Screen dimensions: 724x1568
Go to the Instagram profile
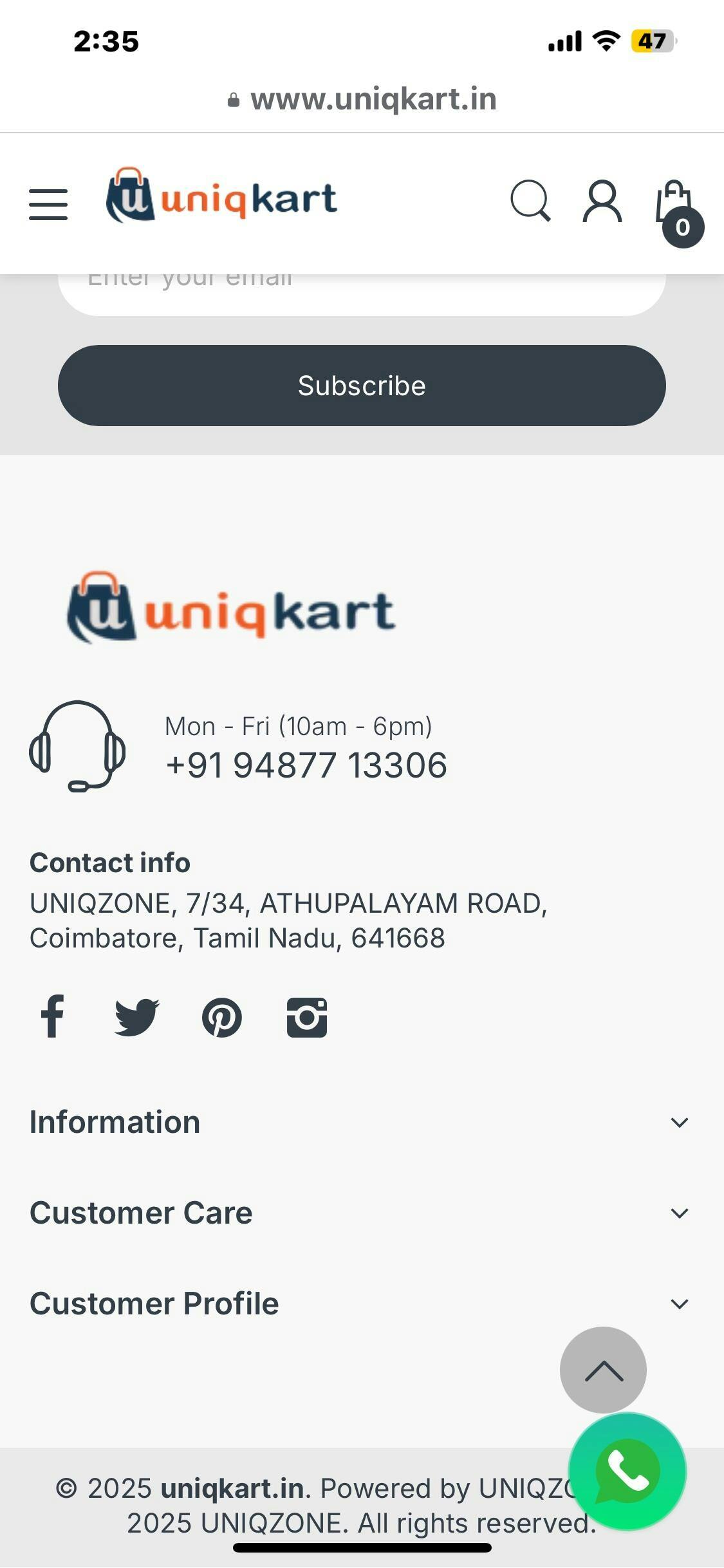click(x=307, y=1018)
